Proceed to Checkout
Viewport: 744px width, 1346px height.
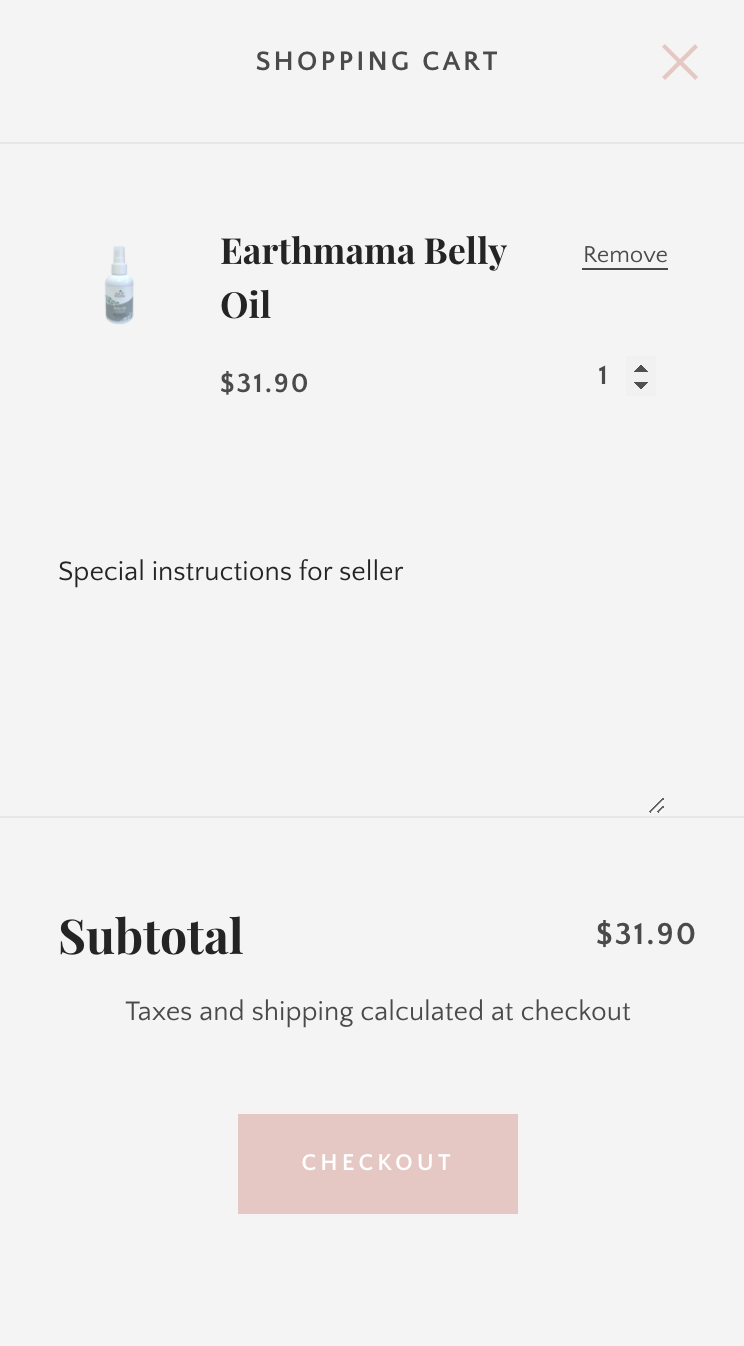pyautogui.click(x=378, y=1163)
